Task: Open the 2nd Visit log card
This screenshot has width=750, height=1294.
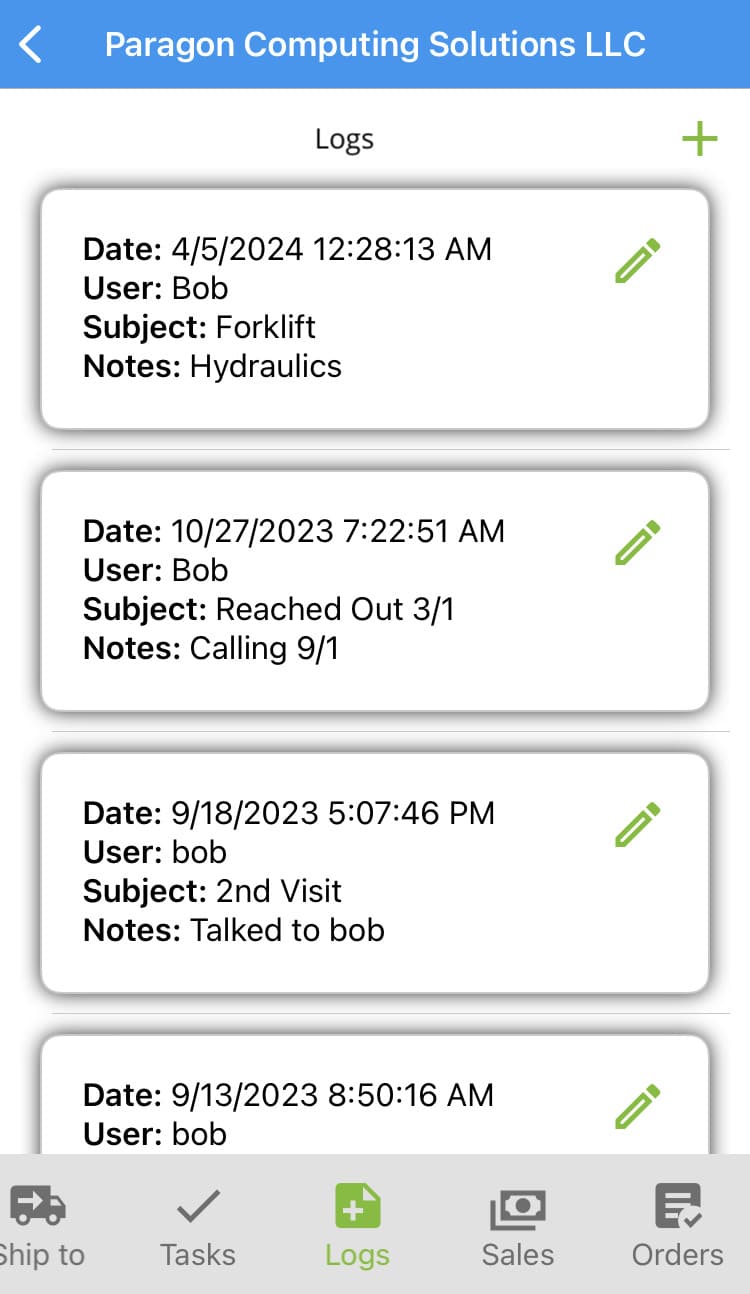Action: coord(375,873)
